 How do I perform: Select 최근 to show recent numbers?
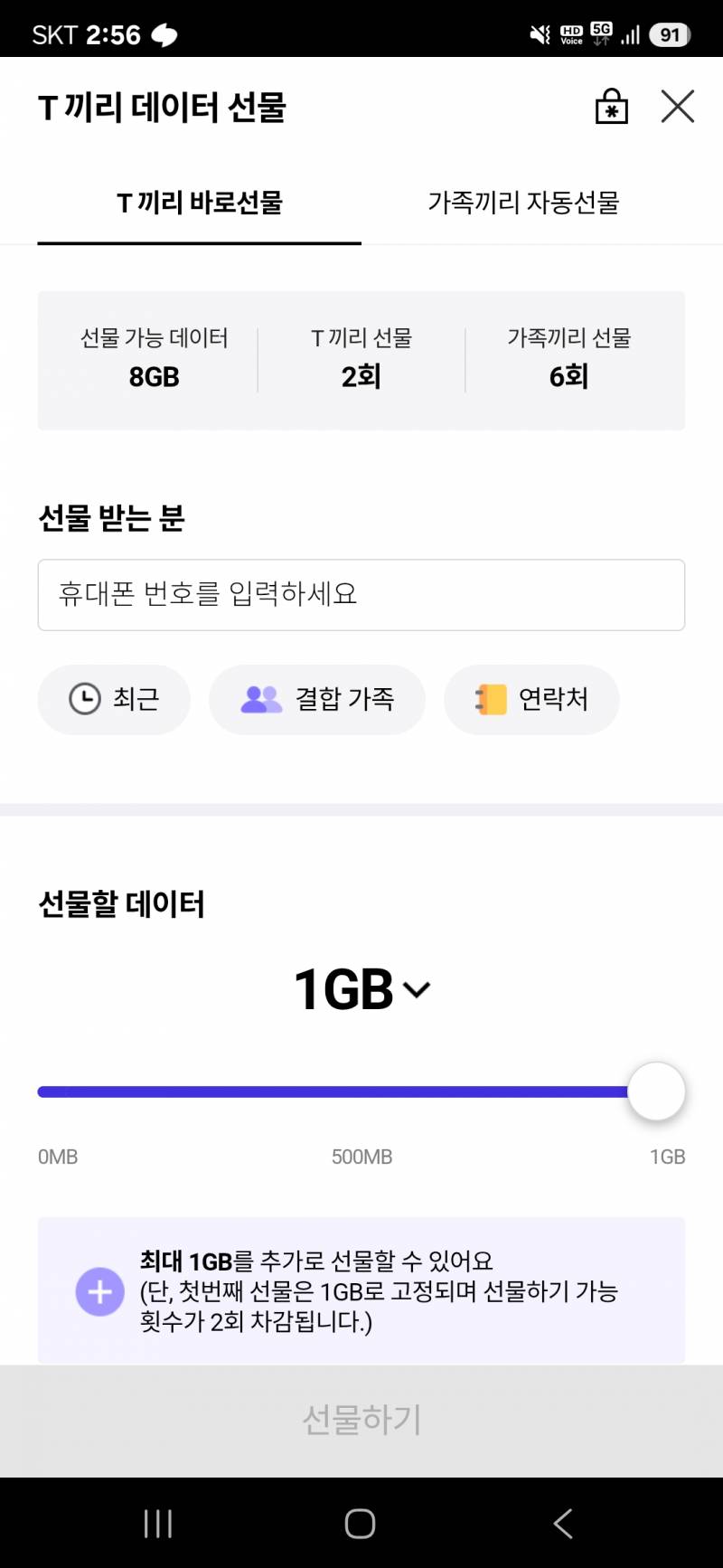click(x=114, y=697)
